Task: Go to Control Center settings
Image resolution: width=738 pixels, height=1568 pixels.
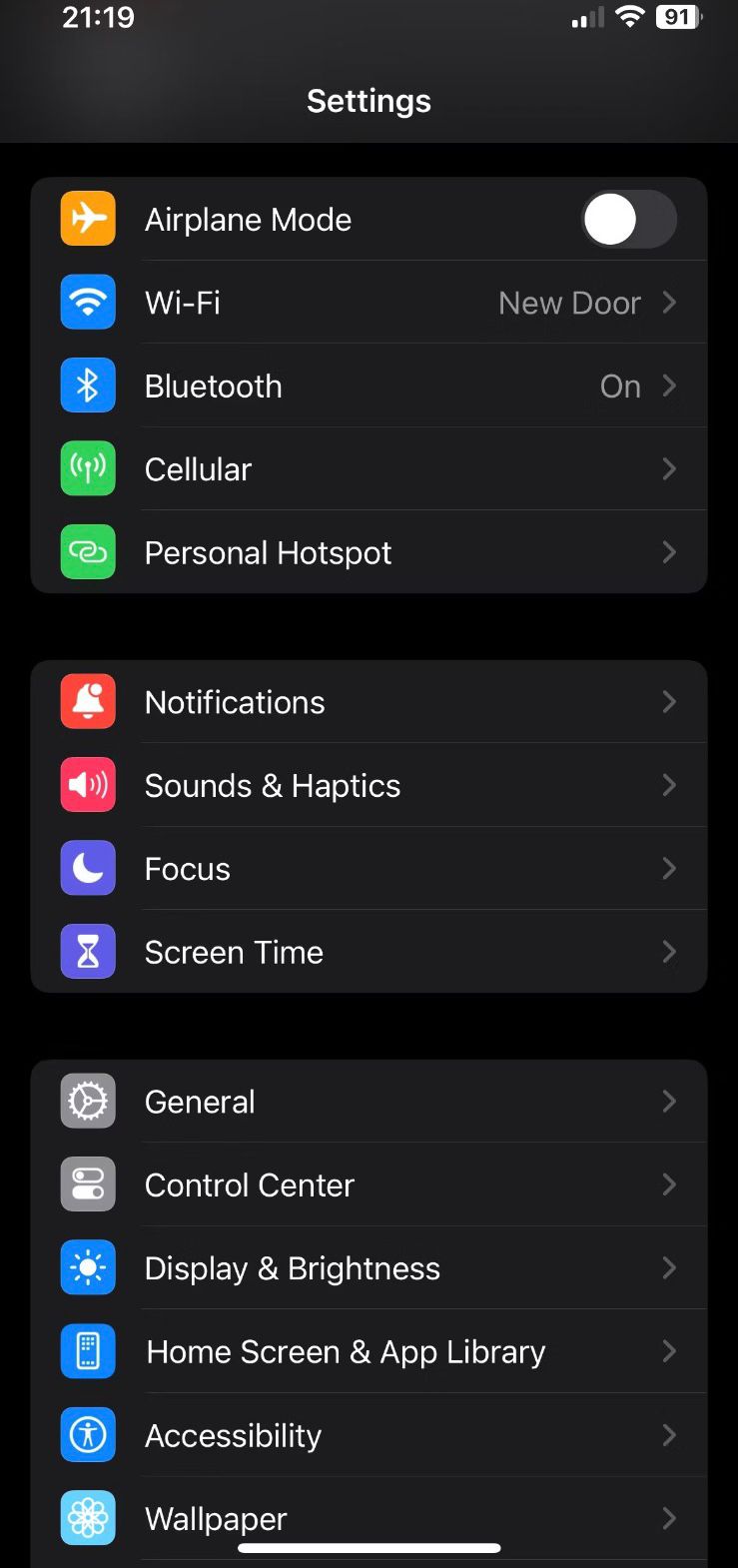Action: pyautogui.click(x=369, y=1185)
